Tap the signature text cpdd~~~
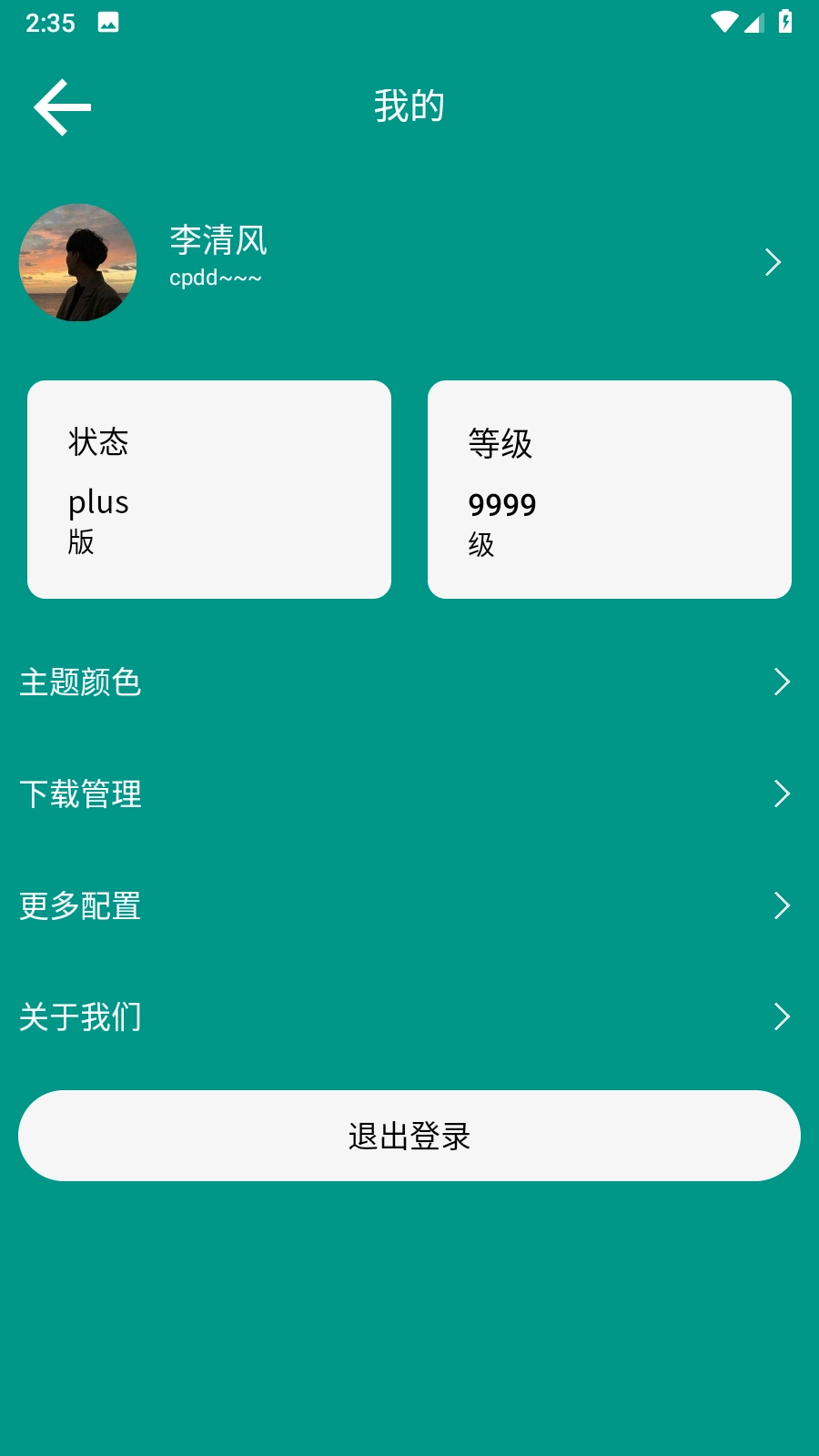Image resolution: width=819 pixels, height=1456 pixels. (215, 278)
